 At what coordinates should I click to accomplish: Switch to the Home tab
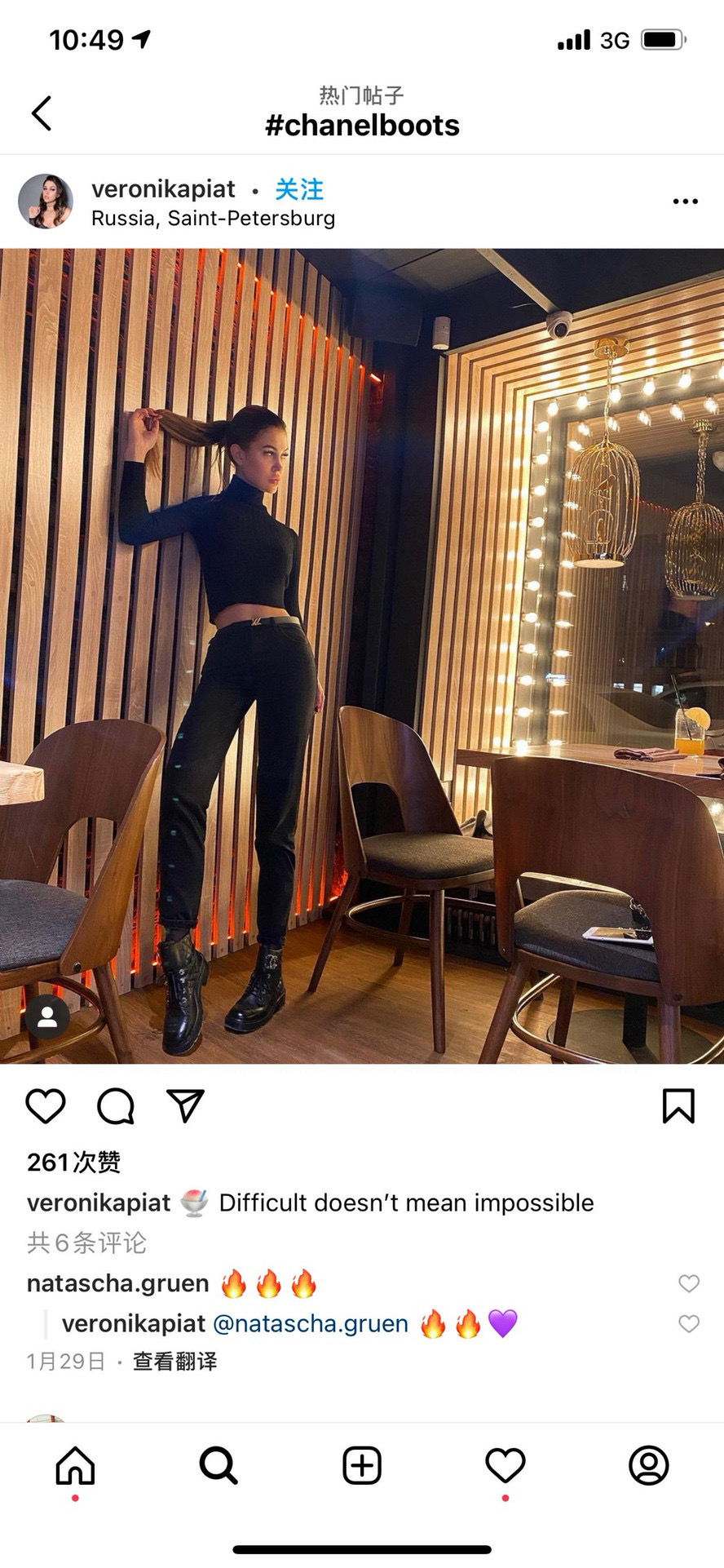pyautogui.click(x=75, y=1465)
